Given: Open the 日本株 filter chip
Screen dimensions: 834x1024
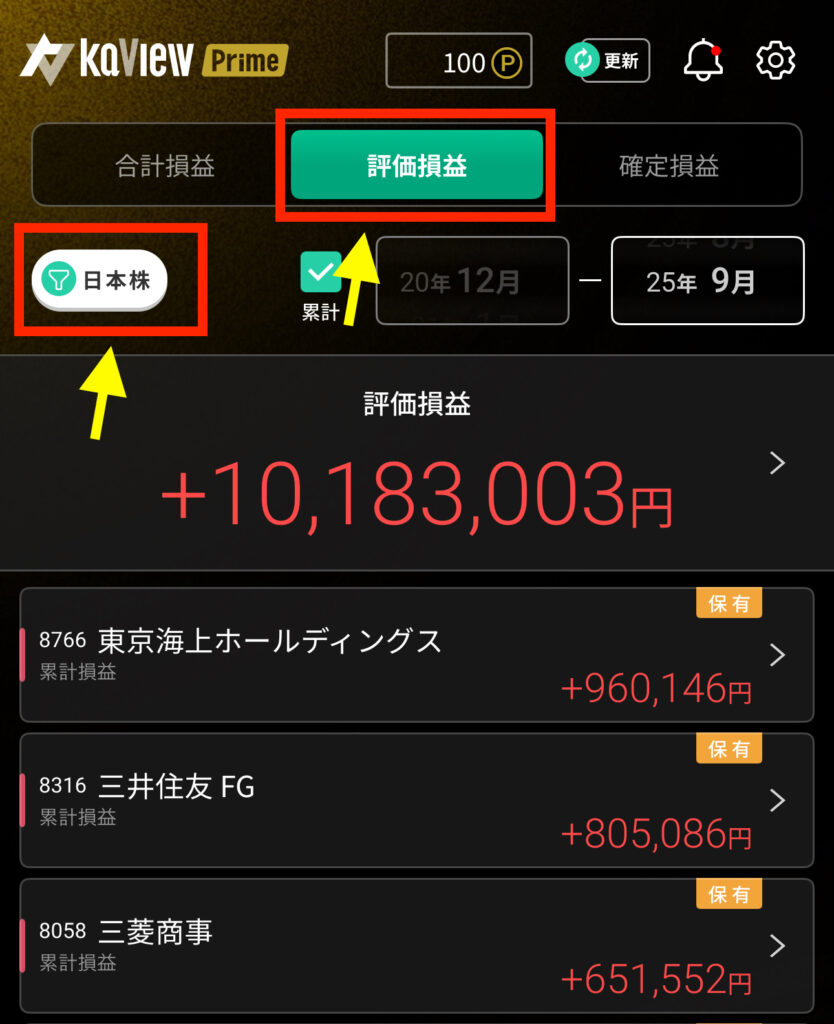Looking at the screenshot, I should pos(100,281).
